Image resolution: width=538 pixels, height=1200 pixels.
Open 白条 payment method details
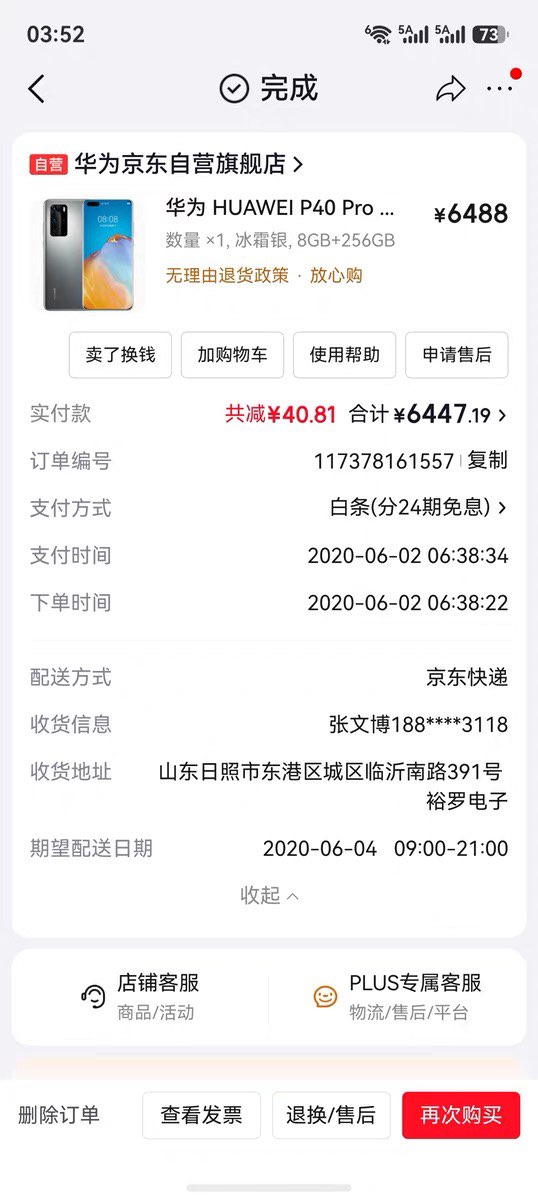click(x=418, y=508)
